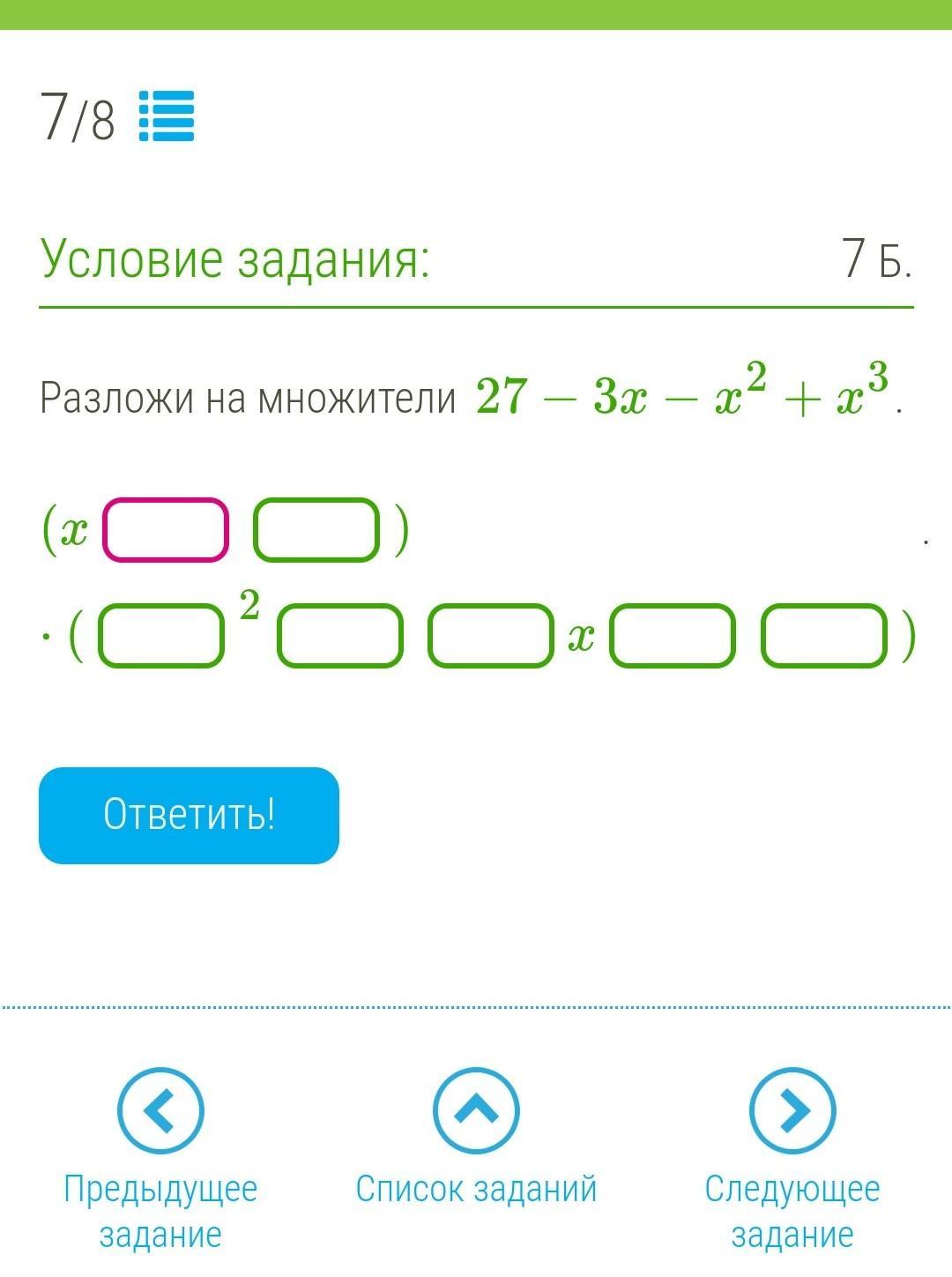Screen dimensions: 952x1277
Task: Select the input box before the squared exponent
Action: pos(161,635)
